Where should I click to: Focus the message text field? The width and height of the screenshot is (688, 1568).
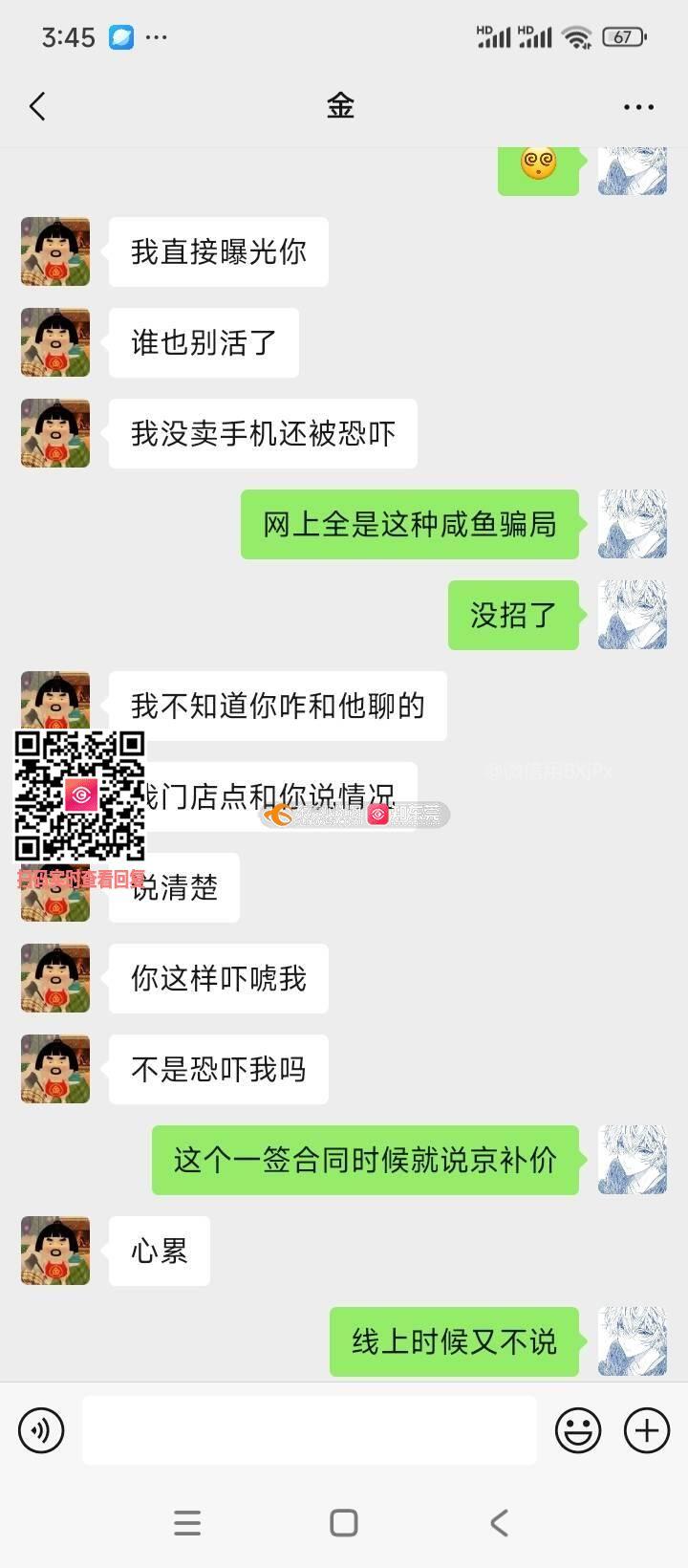pos(309,1430)
